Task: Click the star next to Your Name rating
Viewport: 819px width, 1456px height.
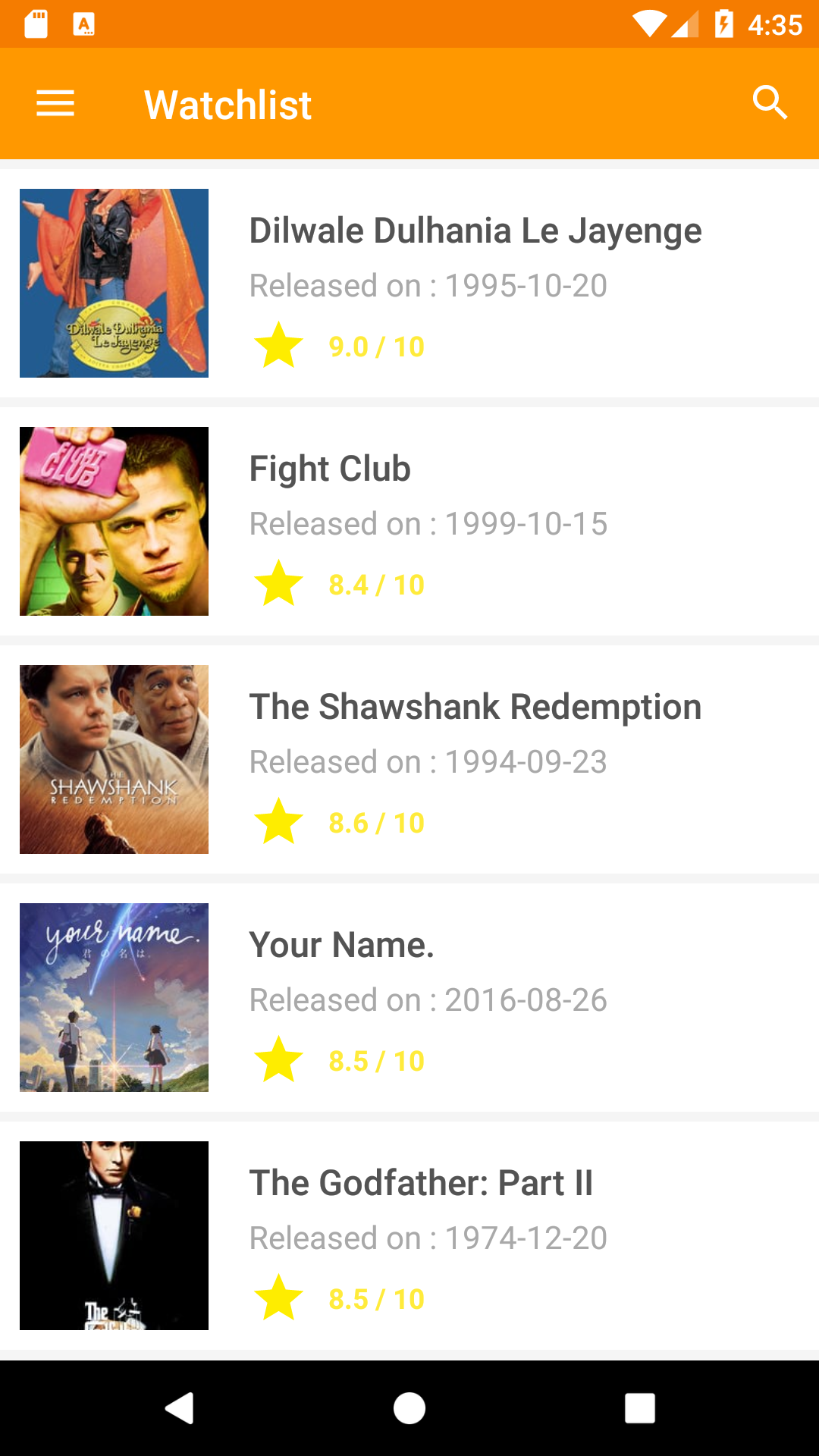Action: pos(279,1059)
